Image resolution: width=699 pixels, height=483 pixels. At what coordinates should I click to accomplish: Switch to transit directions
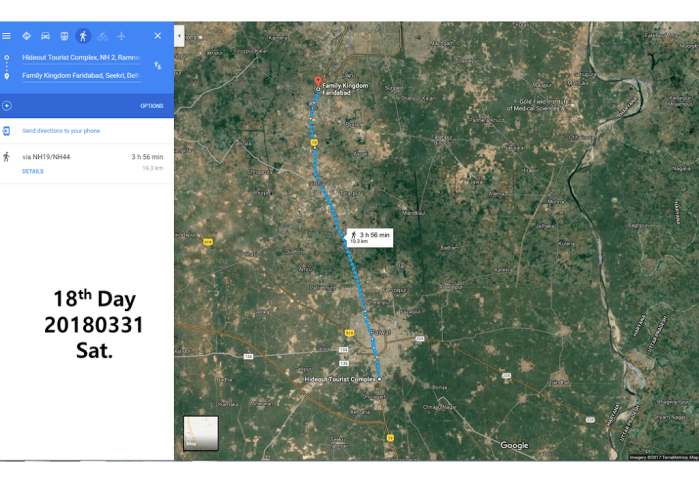[64, 36]
